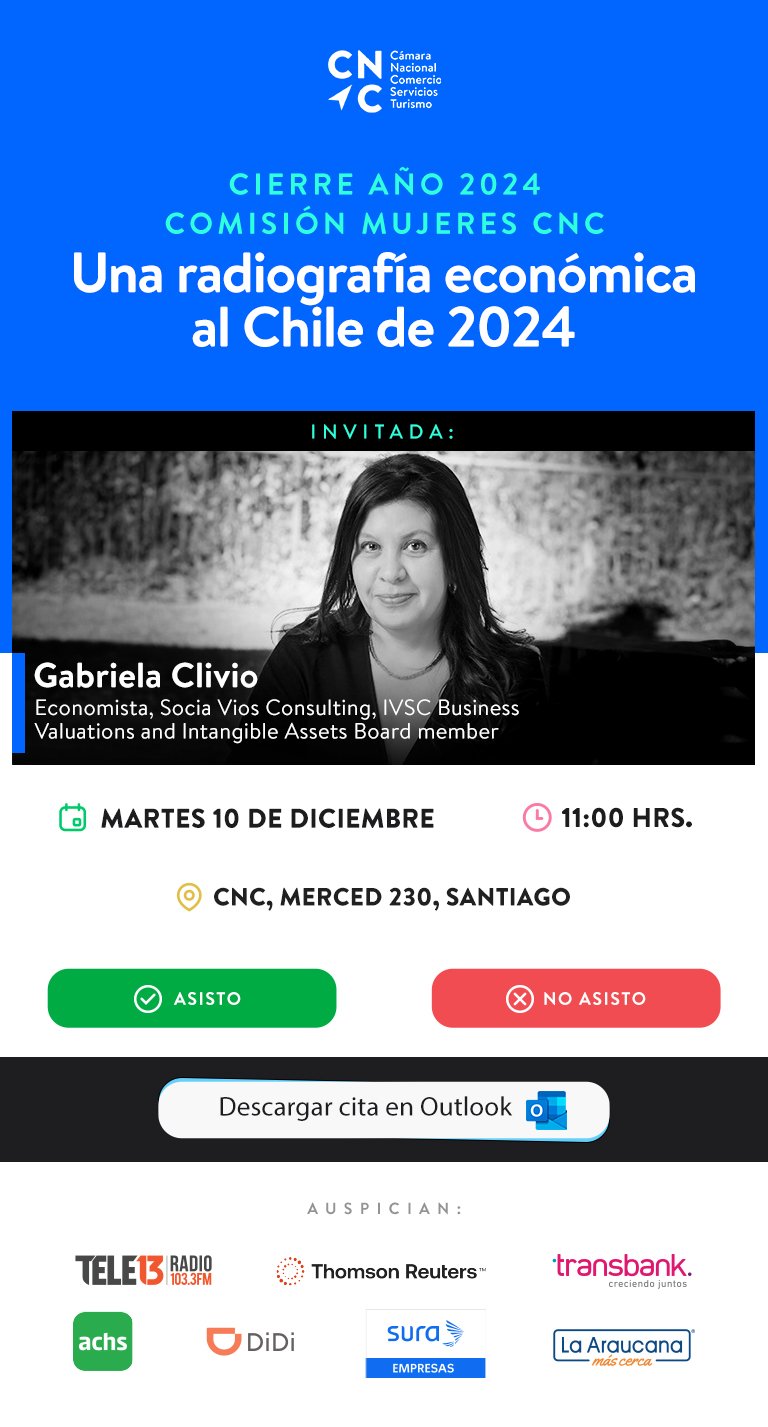Download the appointment in Outlook
The width and height of the screenshot is (768, 1427).
[384, 1109]
